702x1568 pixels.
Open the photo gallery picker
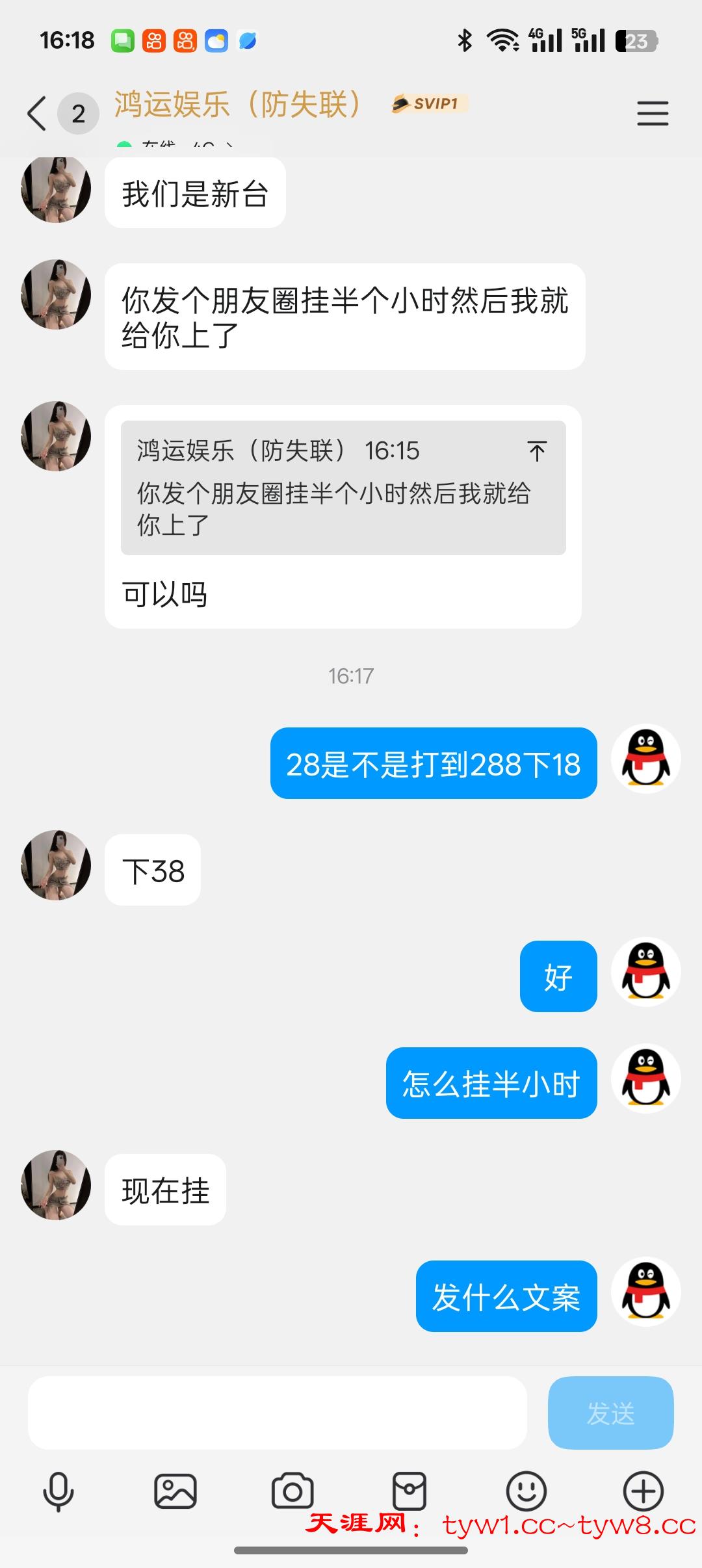click(175, 1491)
